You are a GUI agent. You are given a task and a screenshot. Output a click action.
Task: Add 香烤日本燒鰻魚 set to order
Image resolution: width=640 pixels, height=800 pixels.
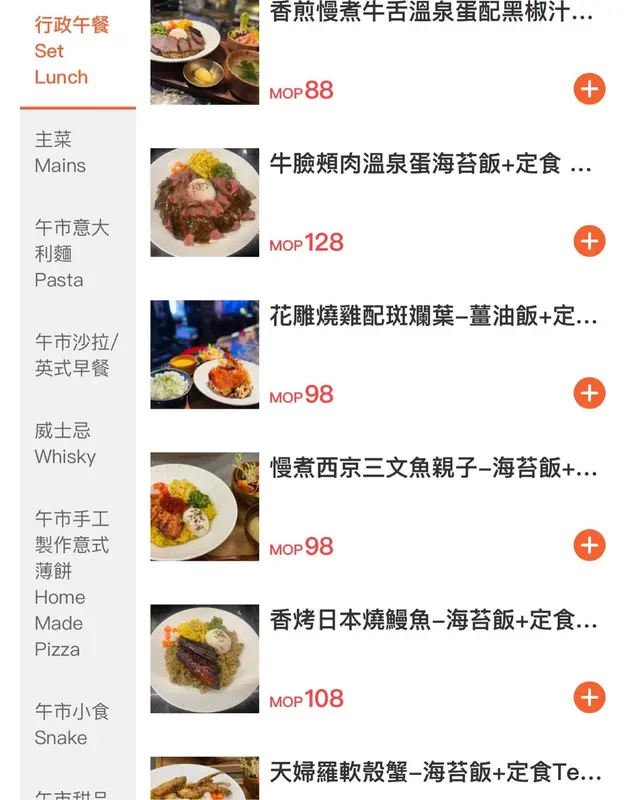point(589,697)
